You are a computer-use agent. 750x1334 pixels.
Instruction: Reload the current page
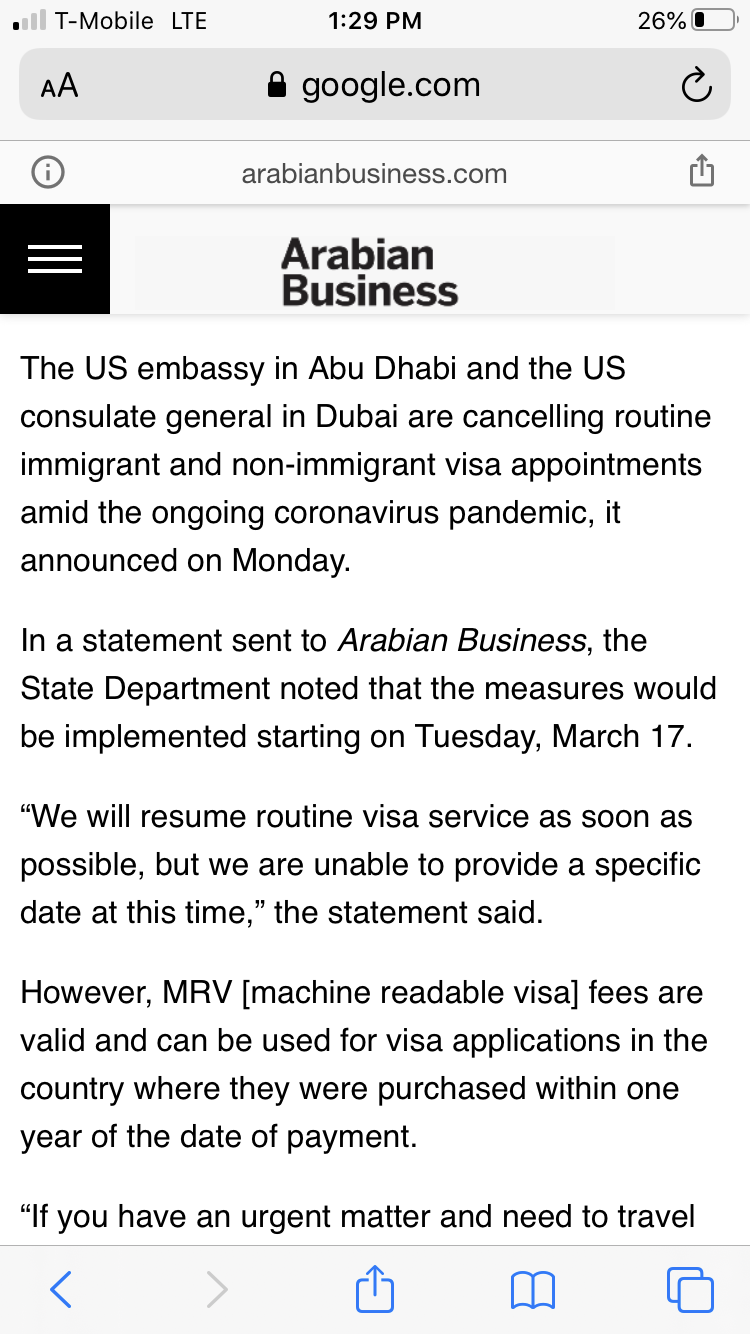click(x=696, y=86)
